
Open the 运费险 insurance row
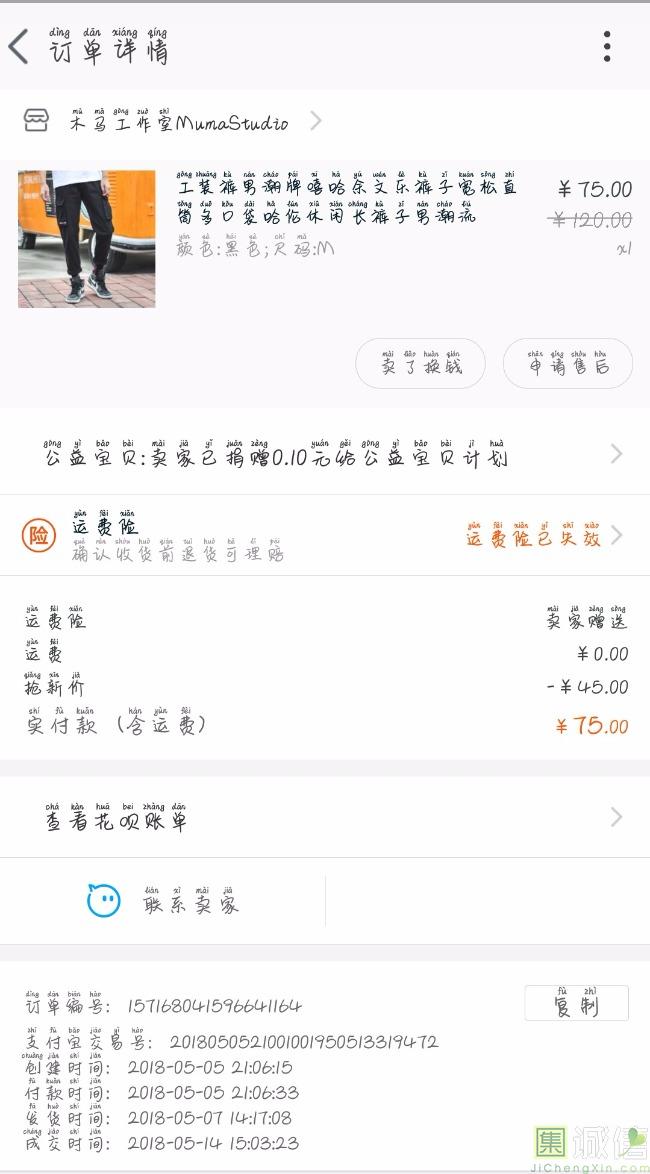coord(325,535)
